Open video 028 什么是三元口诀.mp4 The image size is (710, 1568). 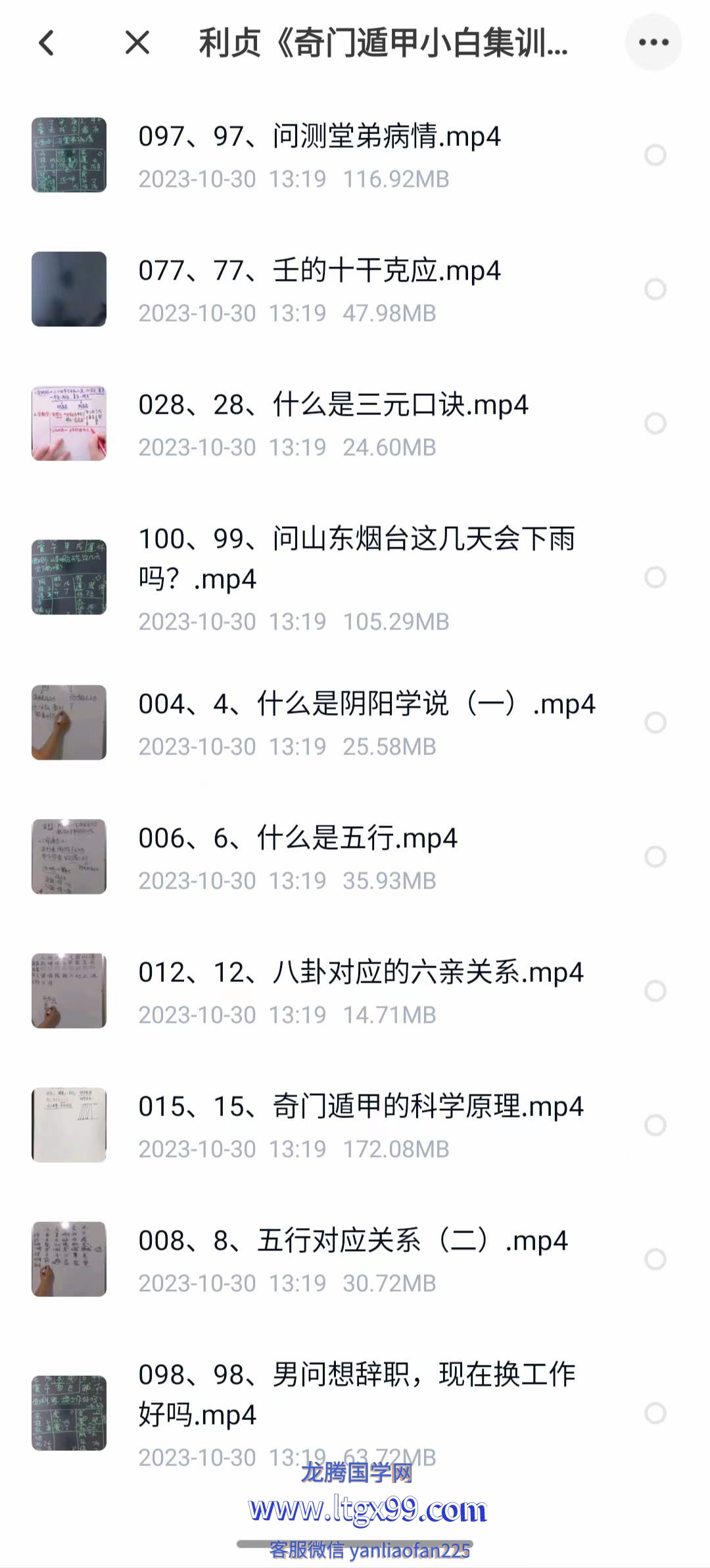coord(333,405)
